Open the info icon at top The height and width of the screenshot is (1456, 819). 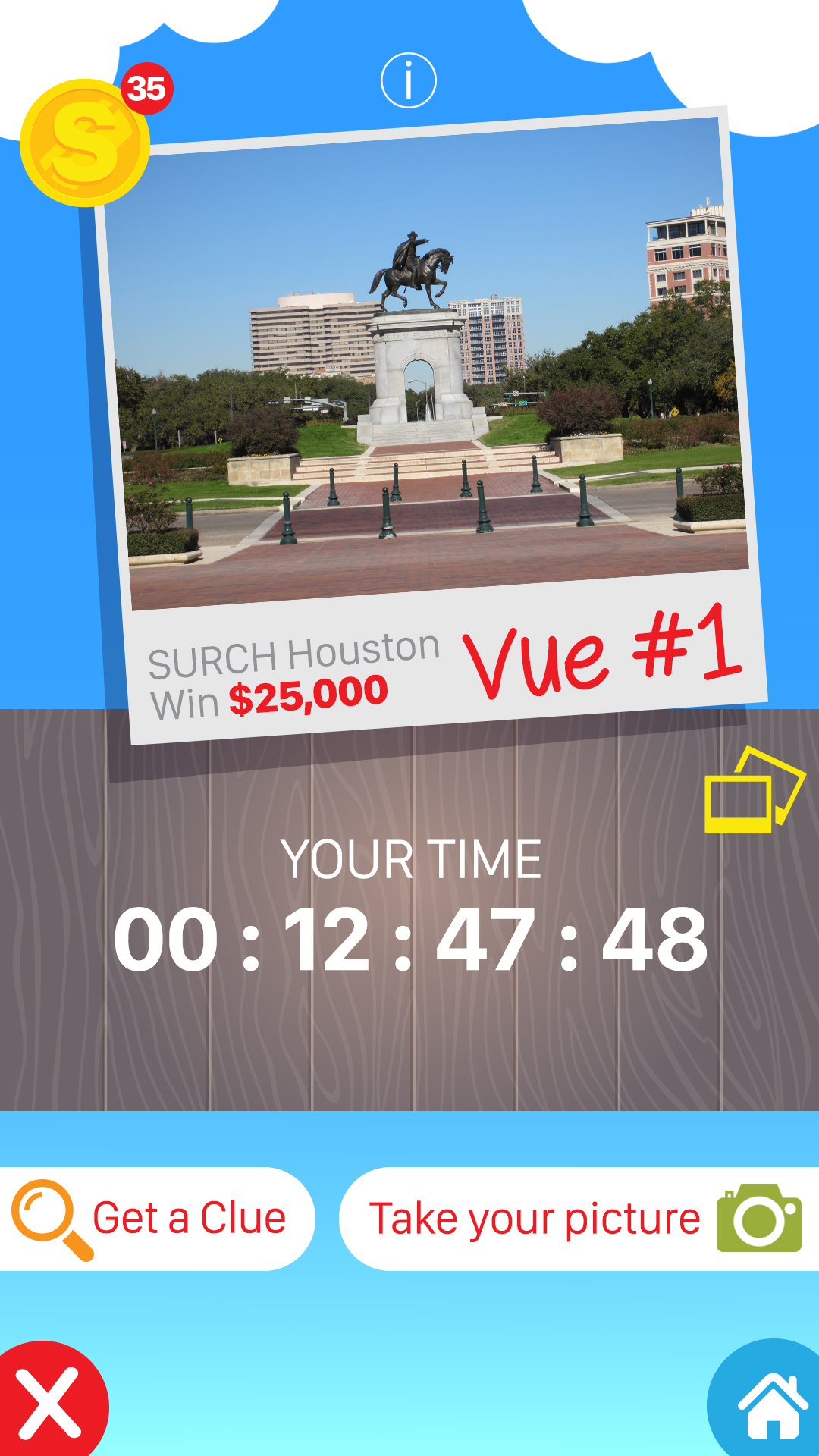(x=409, y=80)
